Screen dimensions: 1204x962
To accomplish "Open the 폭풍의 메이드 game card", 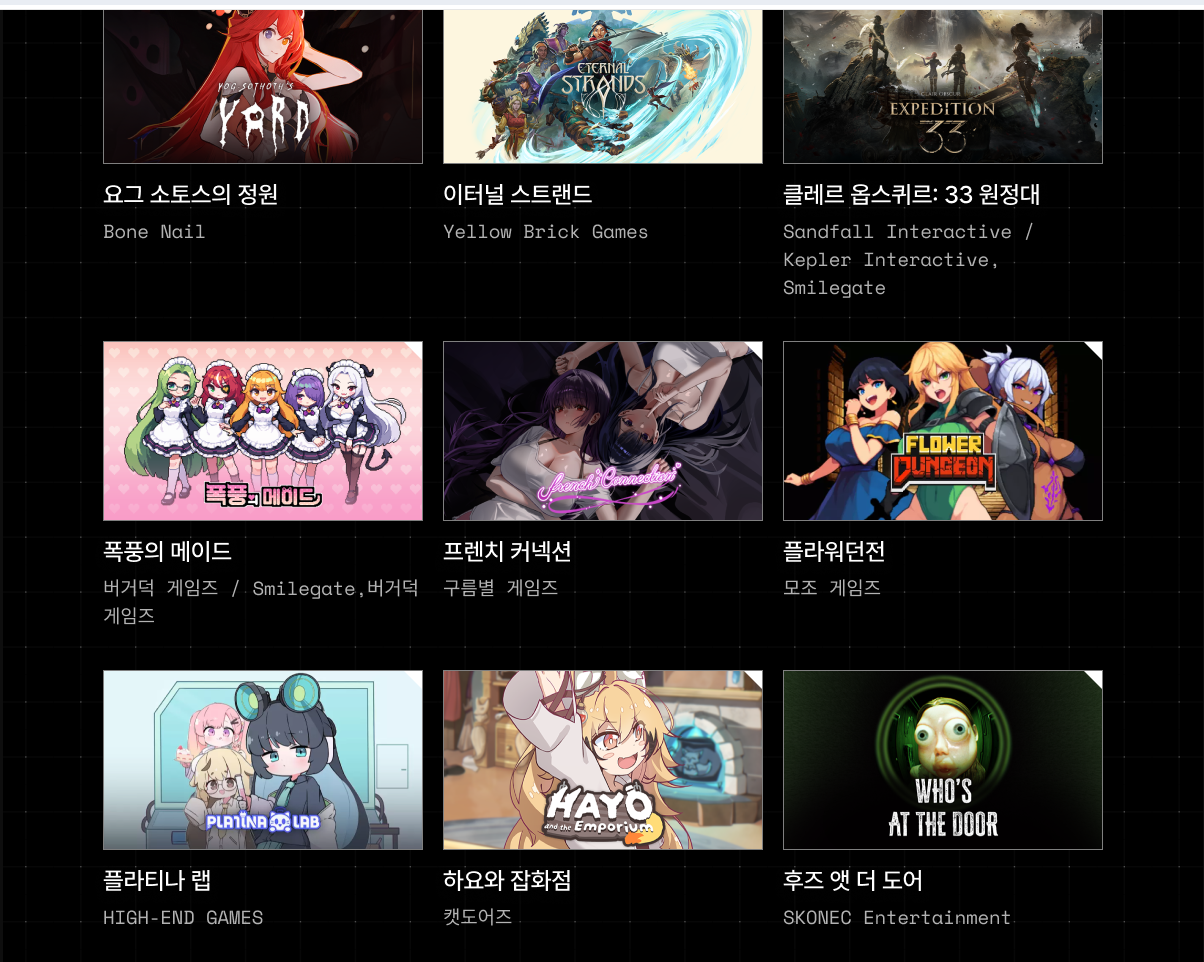I will [x=262, y=431].
